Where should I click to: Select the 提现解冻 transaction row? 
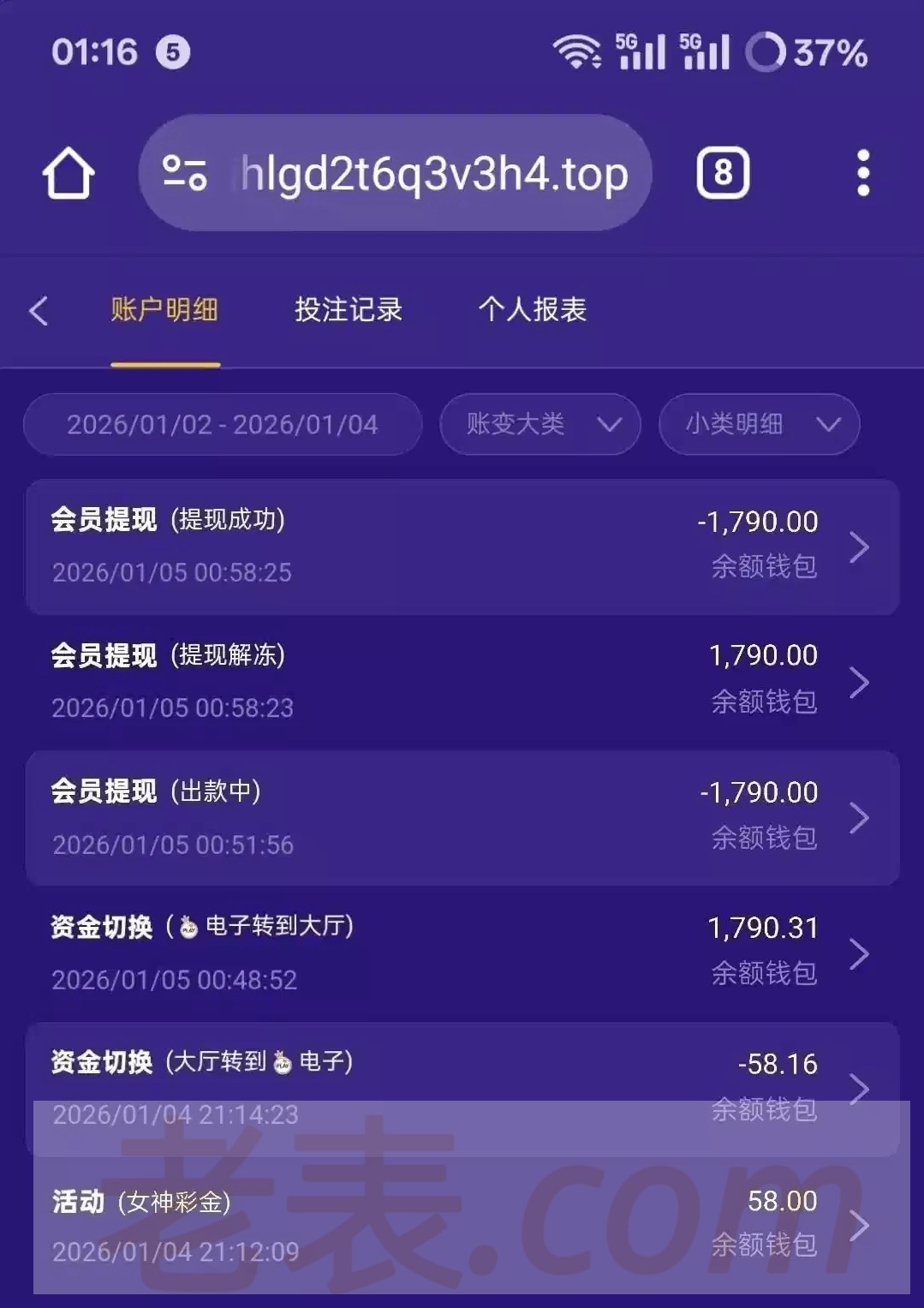coord(462,682)
